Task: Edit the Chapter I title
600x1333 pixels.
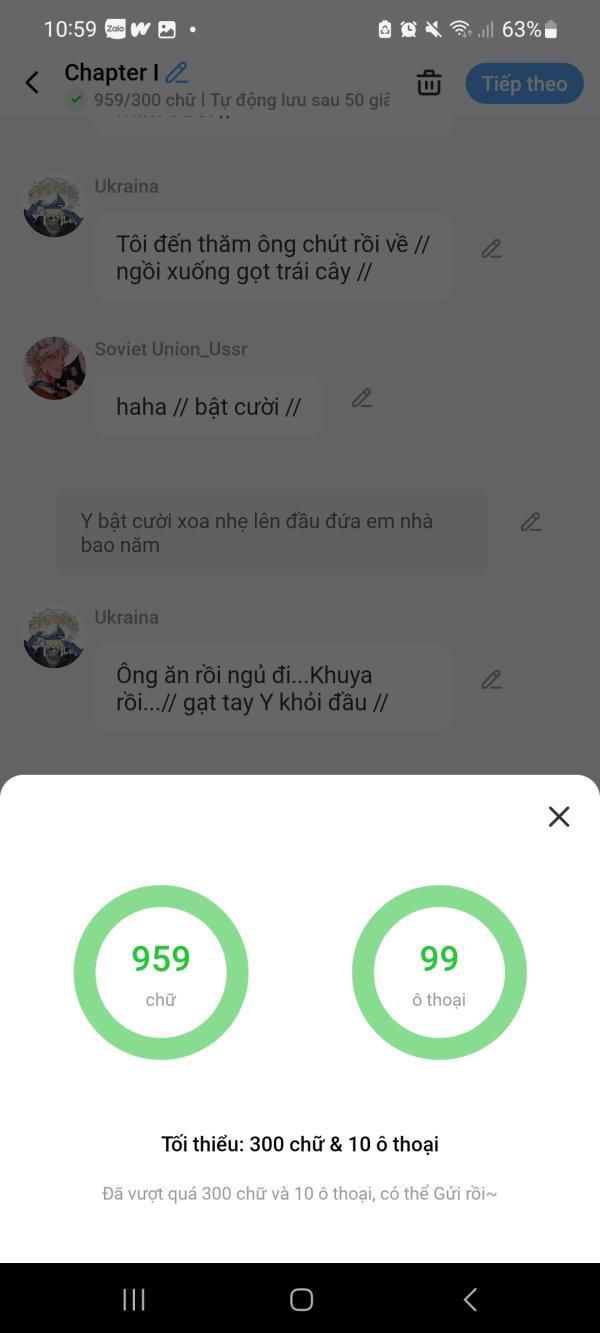Action: coord(177,72)
